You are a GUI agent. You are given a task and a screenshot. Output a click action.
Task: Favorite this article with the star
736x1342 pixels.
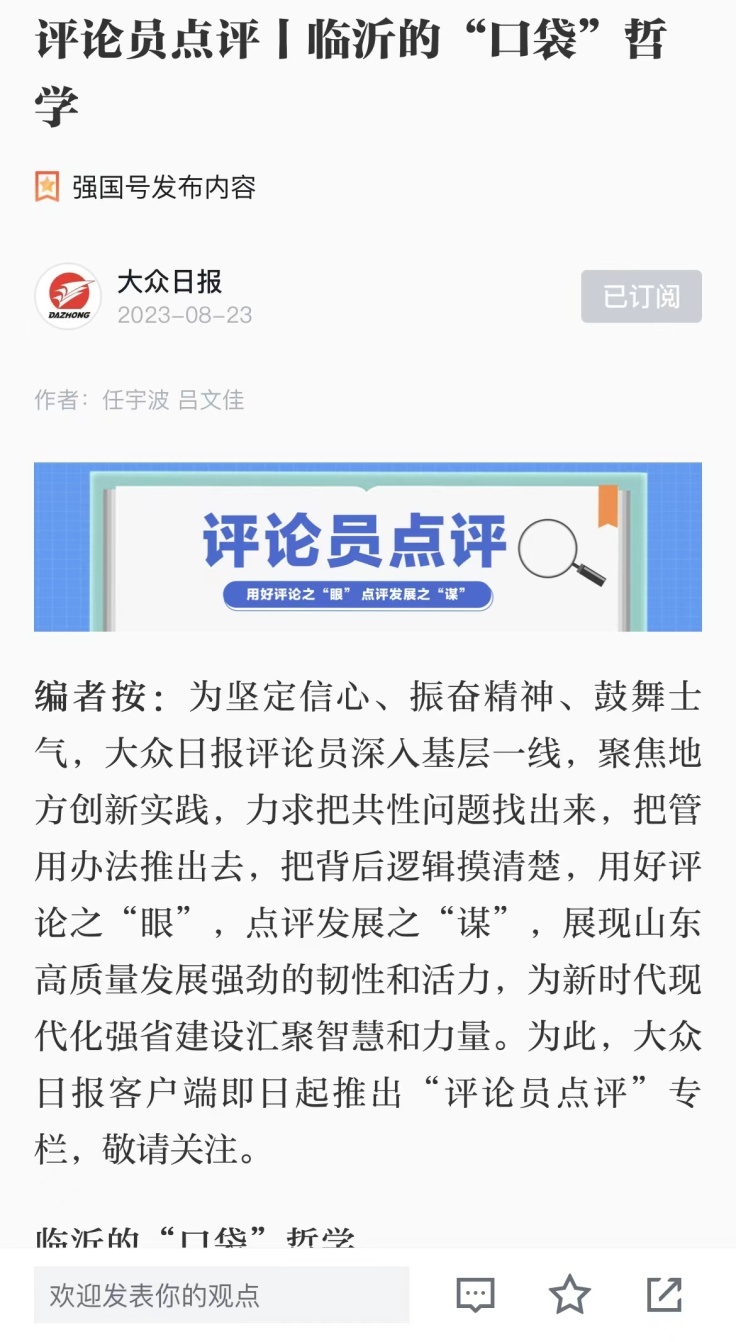[570, 1295]
